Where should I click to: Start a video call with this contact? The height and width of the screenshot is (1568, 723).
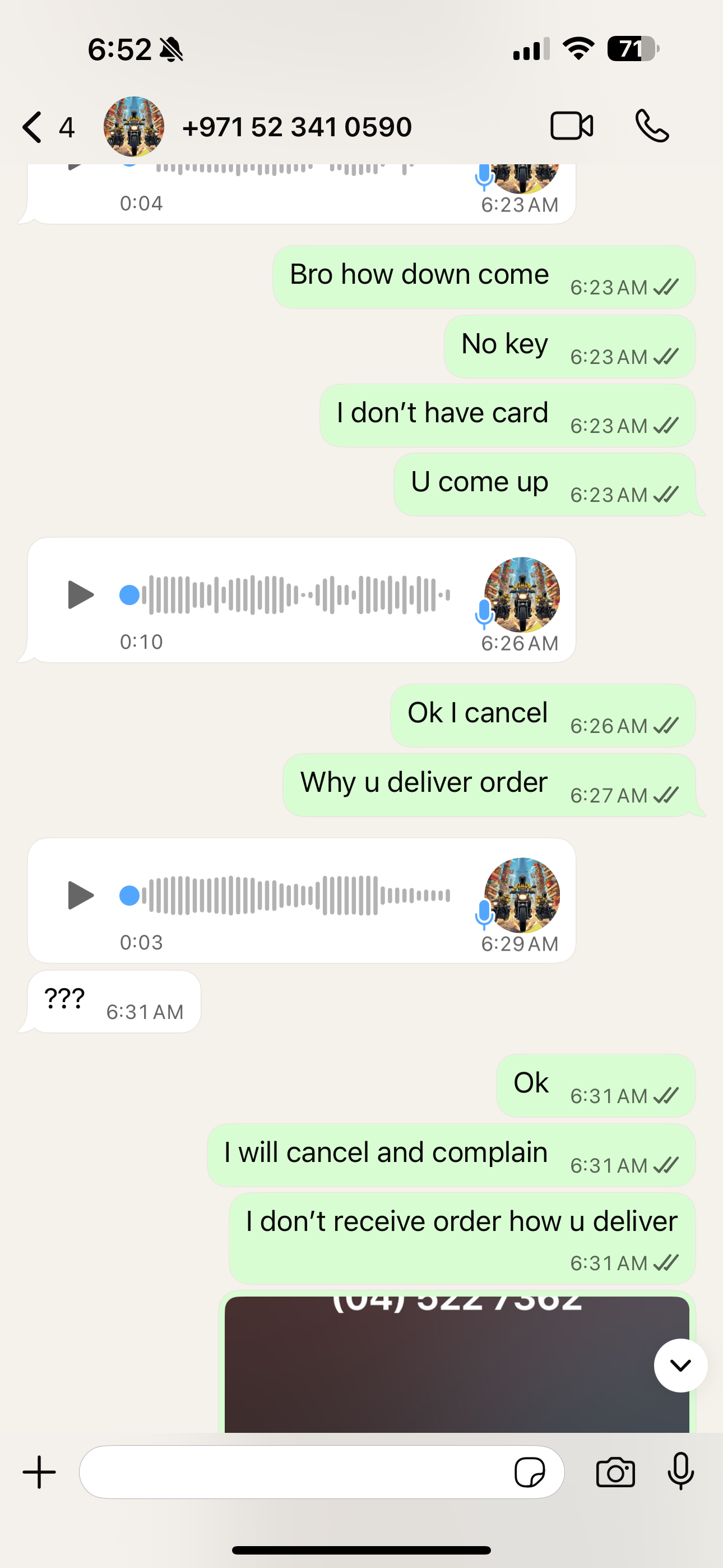[572, 127]
